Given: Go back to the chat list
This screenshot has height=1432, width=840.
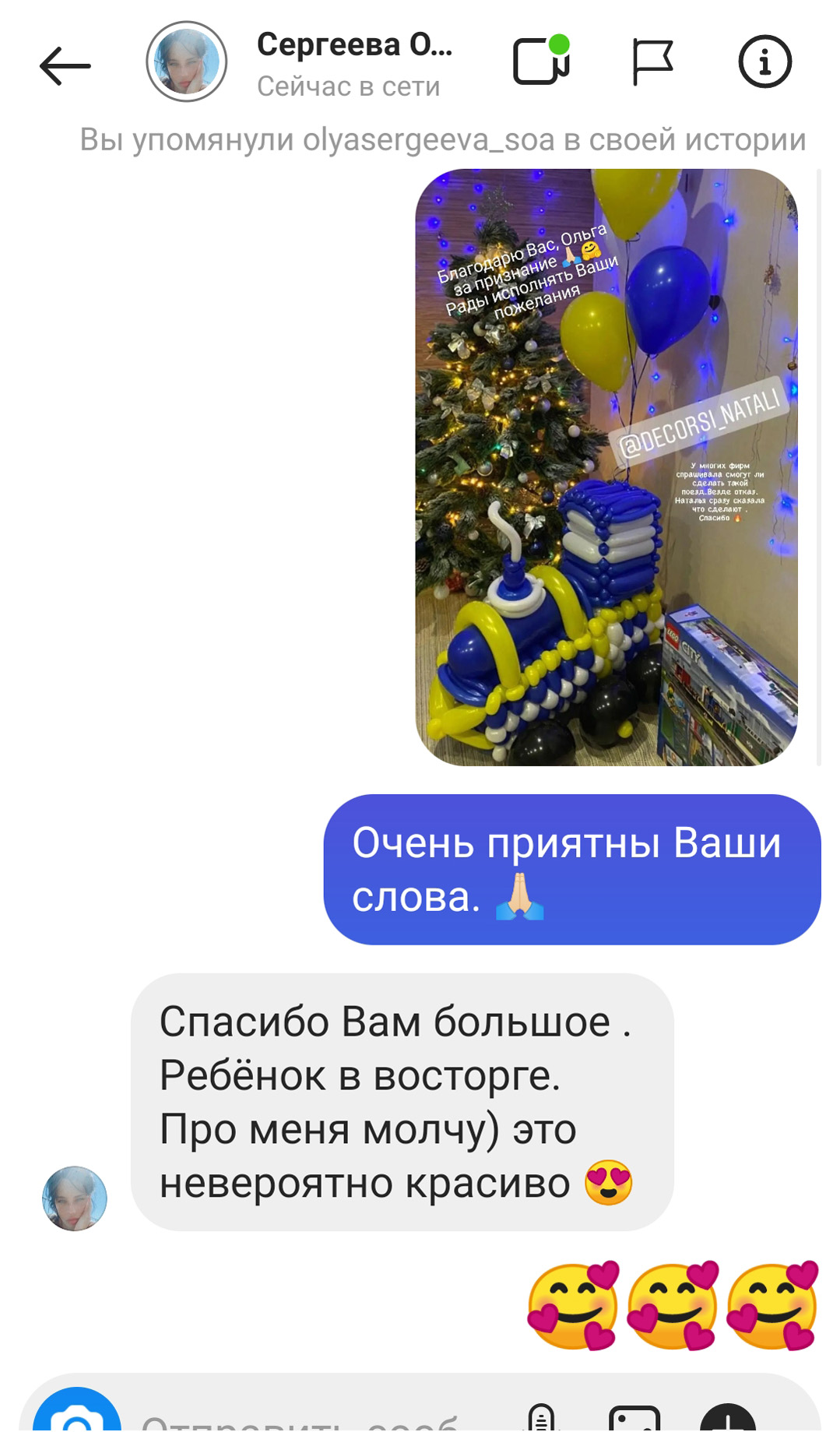Looking at the screenshot, I should click(x=65, y=65).
